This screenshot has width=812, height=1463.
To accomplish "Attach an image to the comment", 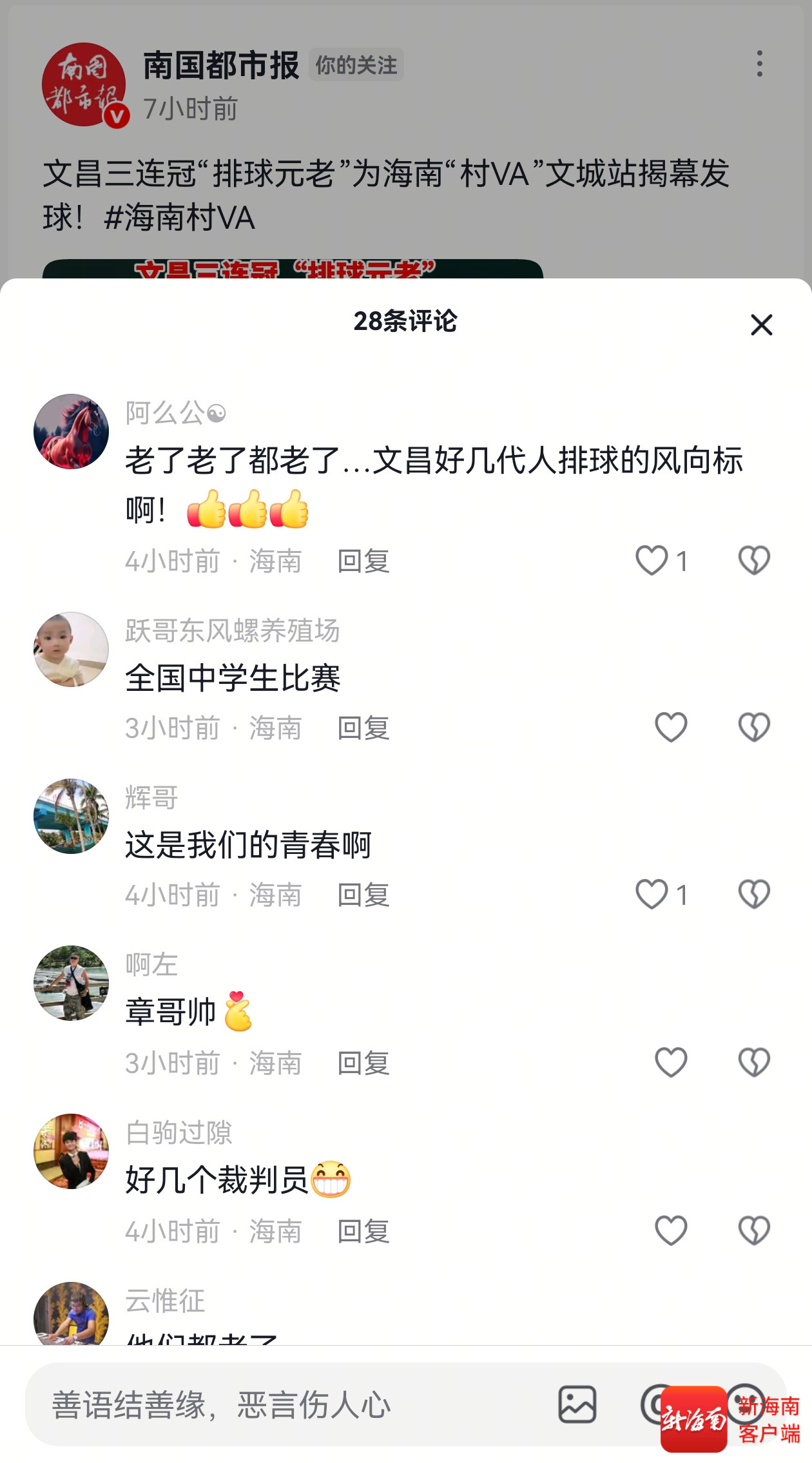I will tap(577, 1404).
